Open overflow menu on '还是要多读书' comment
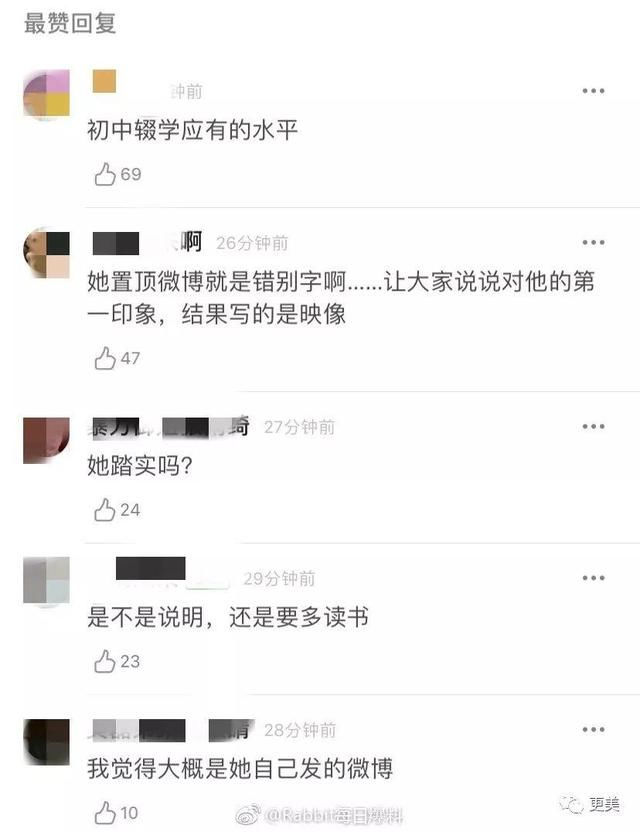Image resolution: width=640 pixels, height=832 pixels. tap(593, 578)
